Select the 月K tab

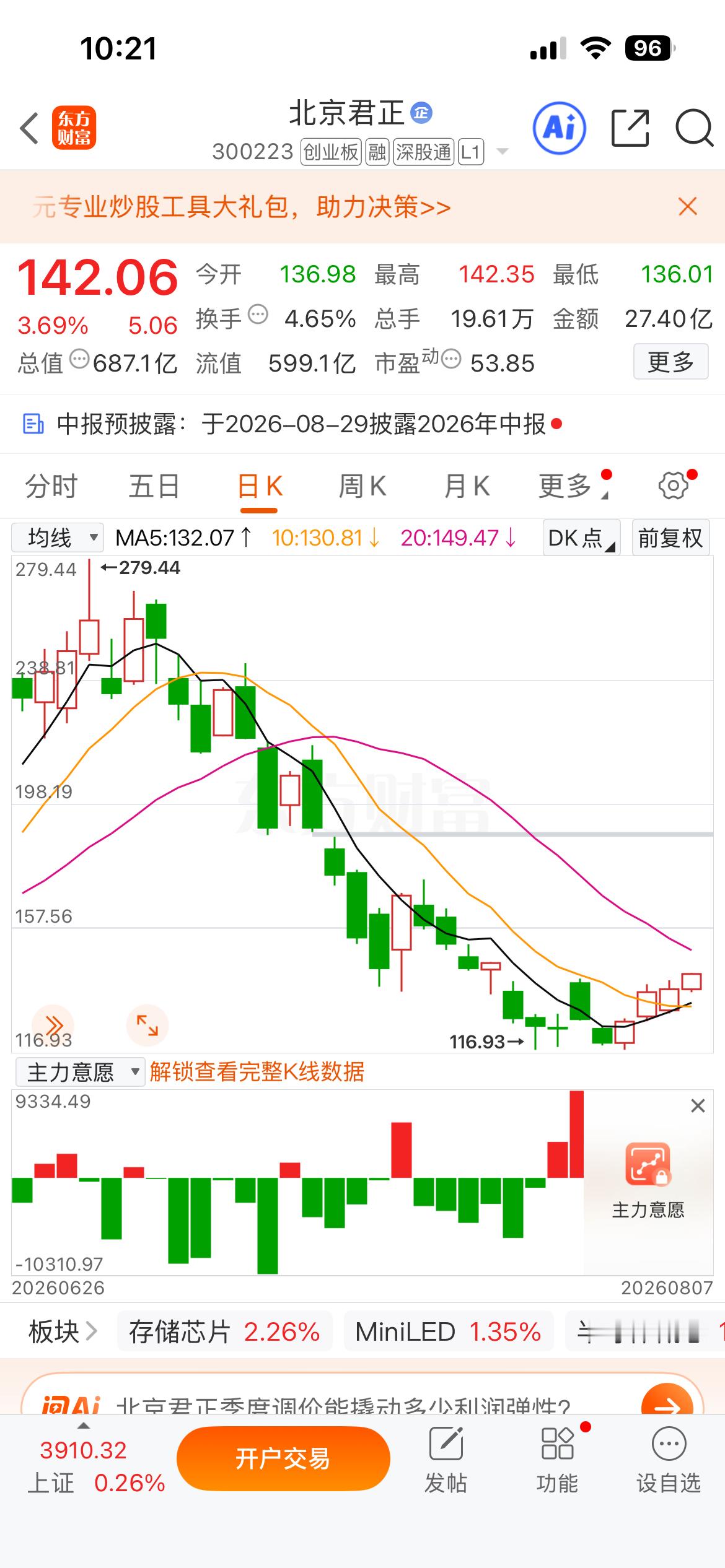(467, 486)
